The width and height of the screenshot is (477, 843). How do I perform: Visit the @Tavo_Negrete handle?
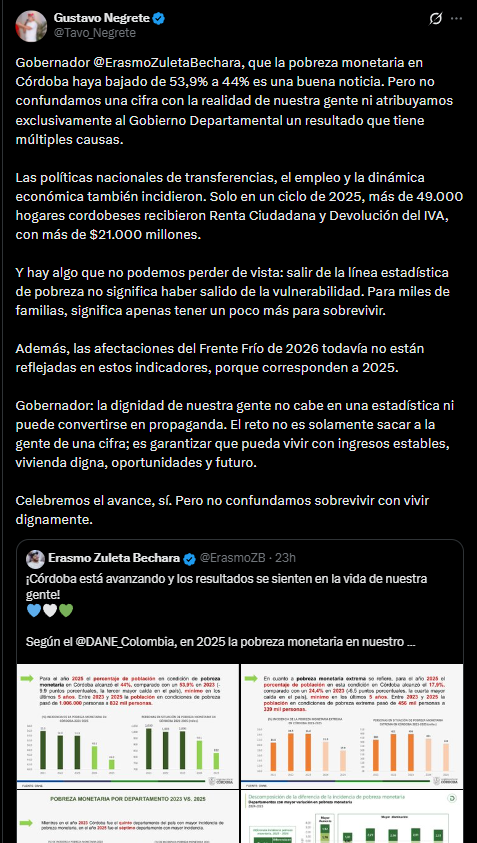95,33
